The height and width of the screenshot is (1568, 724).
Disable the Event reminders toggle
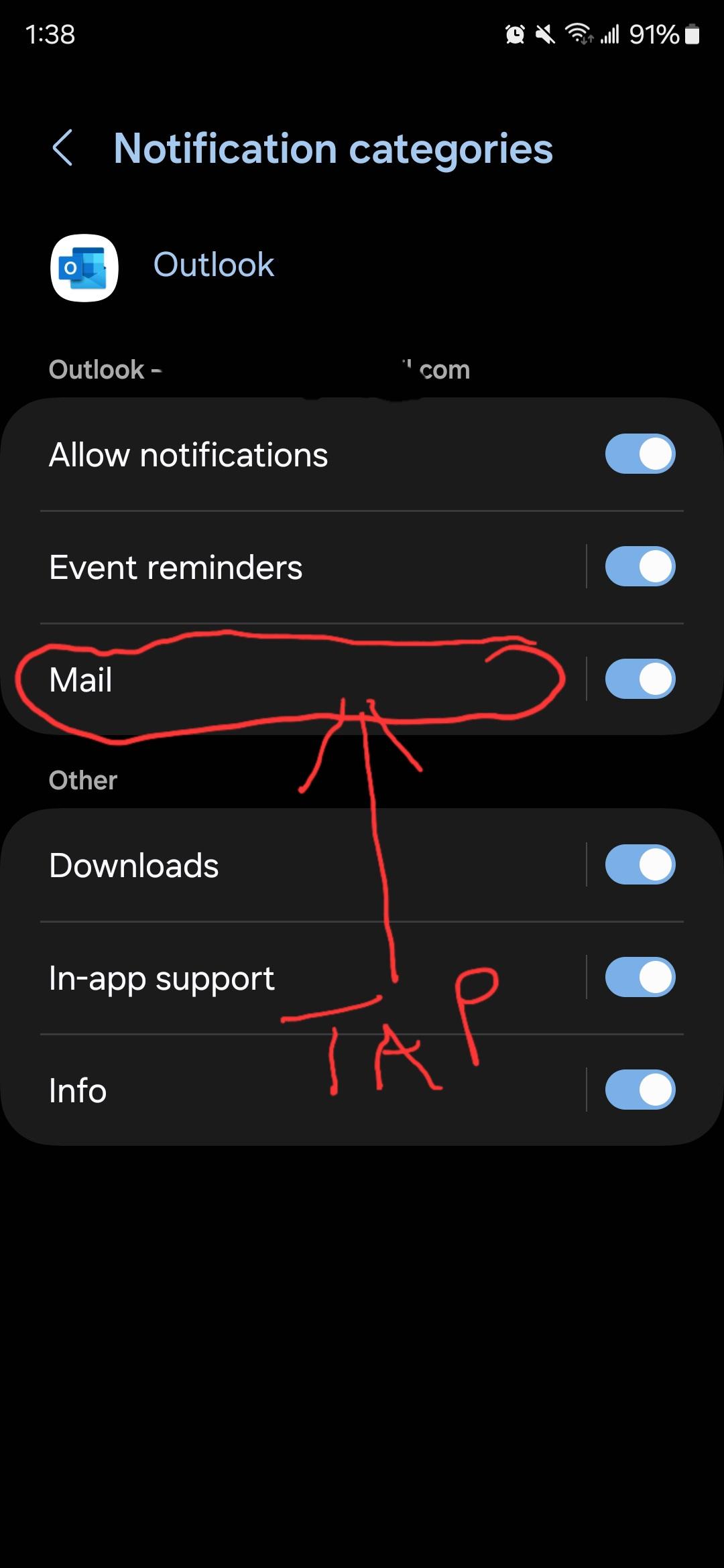[640, 567]
